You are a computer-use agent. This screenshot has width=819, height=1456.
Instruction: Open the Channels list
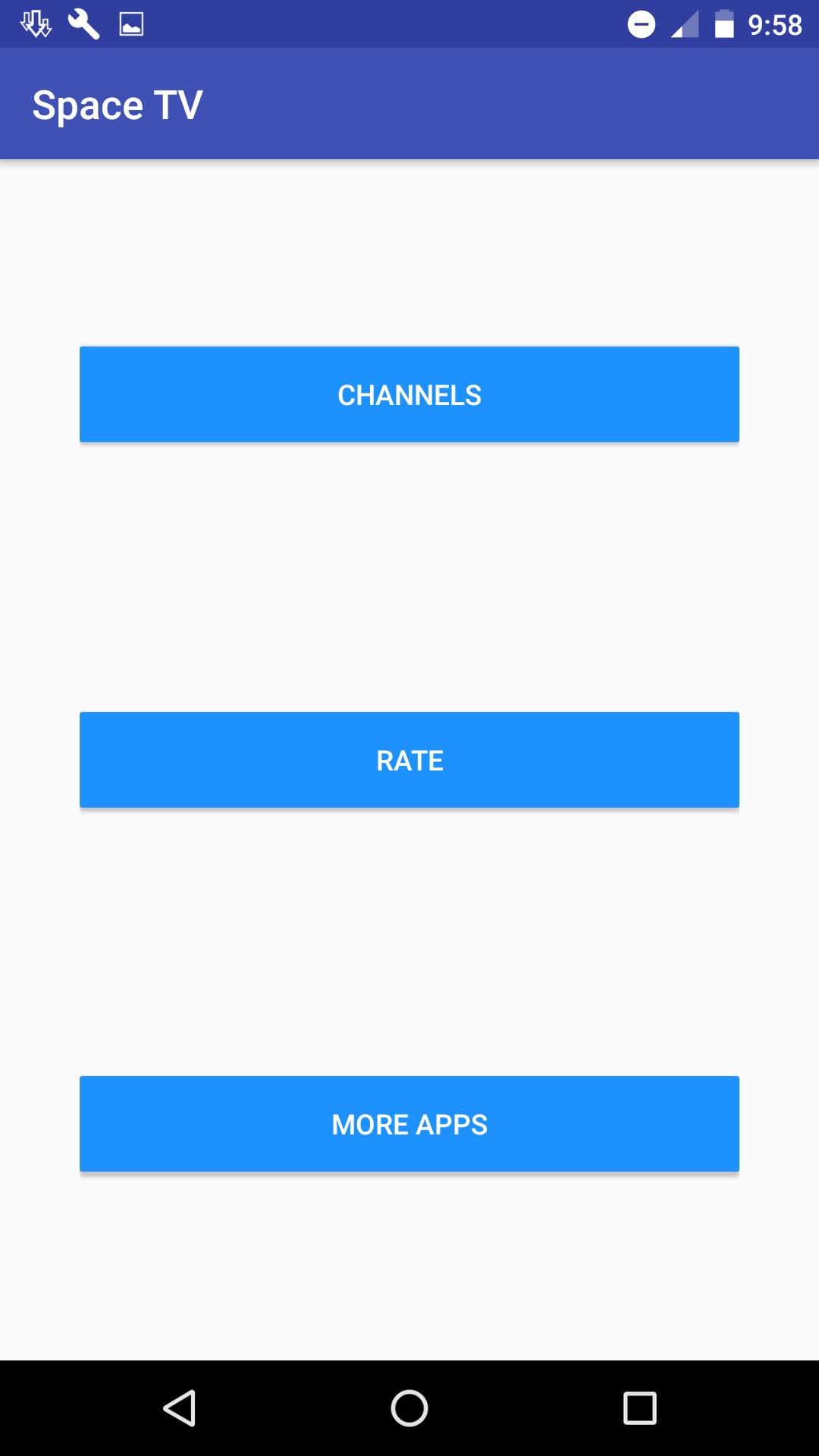pyautogui.click(x=409, y=394)
